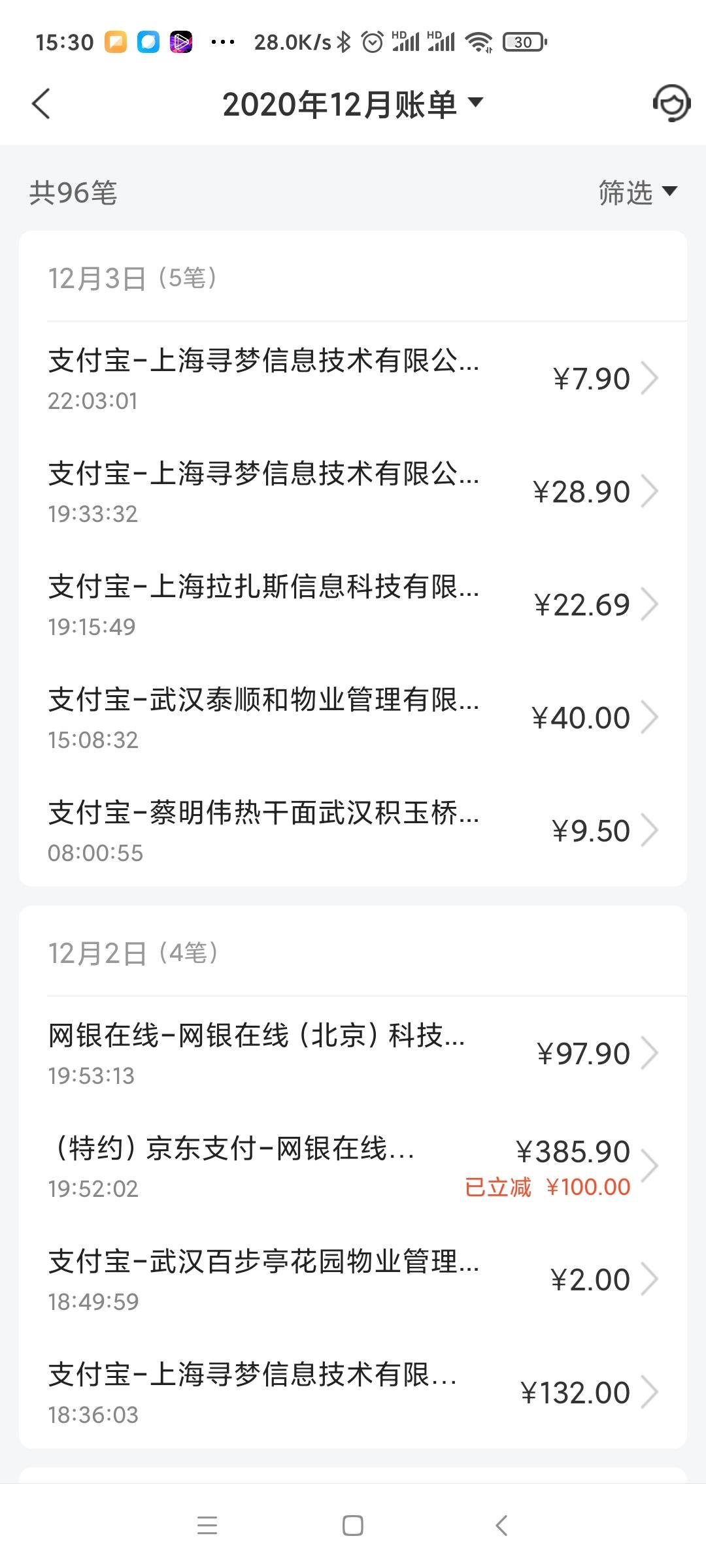The height and width of the screenshot is (1568, 706).
Task: Open the ¥132.00 transaction at 18:36:03
Action: click(x=353, y=1392)
